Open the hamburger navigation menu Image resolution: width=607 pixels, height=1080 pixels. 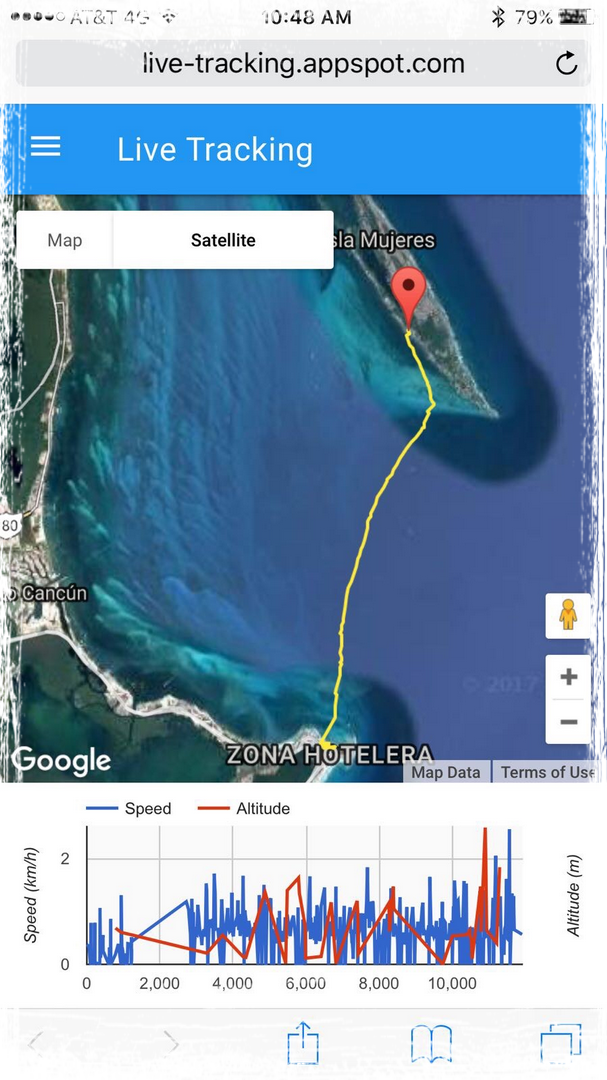point(46,148)
